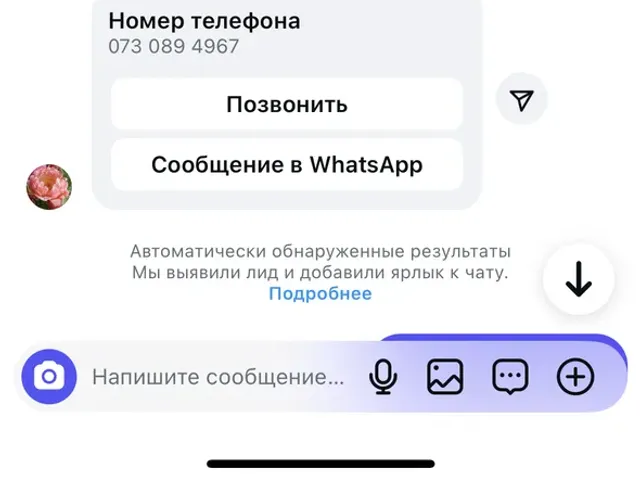The width and height of the screenshot is (640, 480).
Task: Open the sender's flower profile picture
Action: pos(49,187)
